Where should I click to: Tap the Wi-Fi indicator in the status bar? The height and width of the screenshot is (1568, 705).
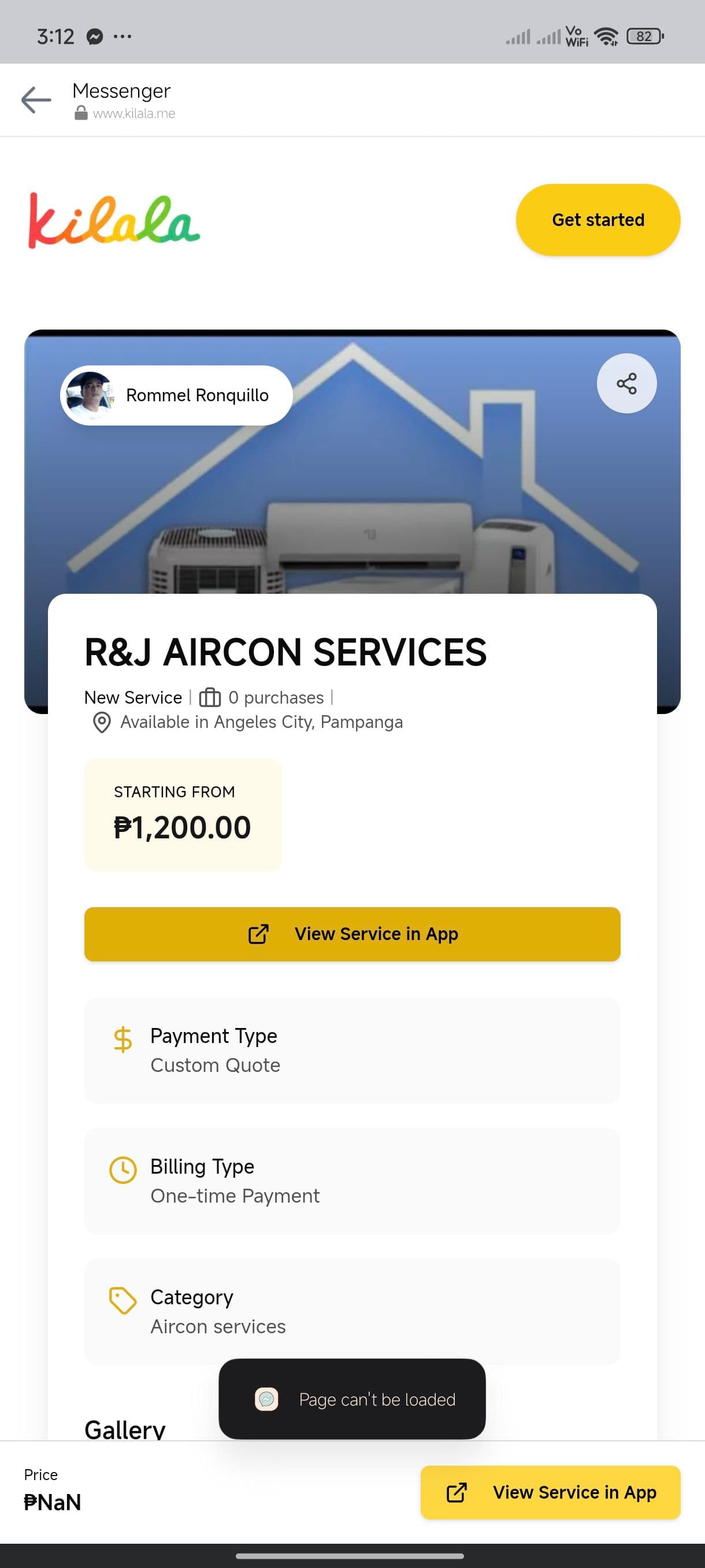[606, 36]
